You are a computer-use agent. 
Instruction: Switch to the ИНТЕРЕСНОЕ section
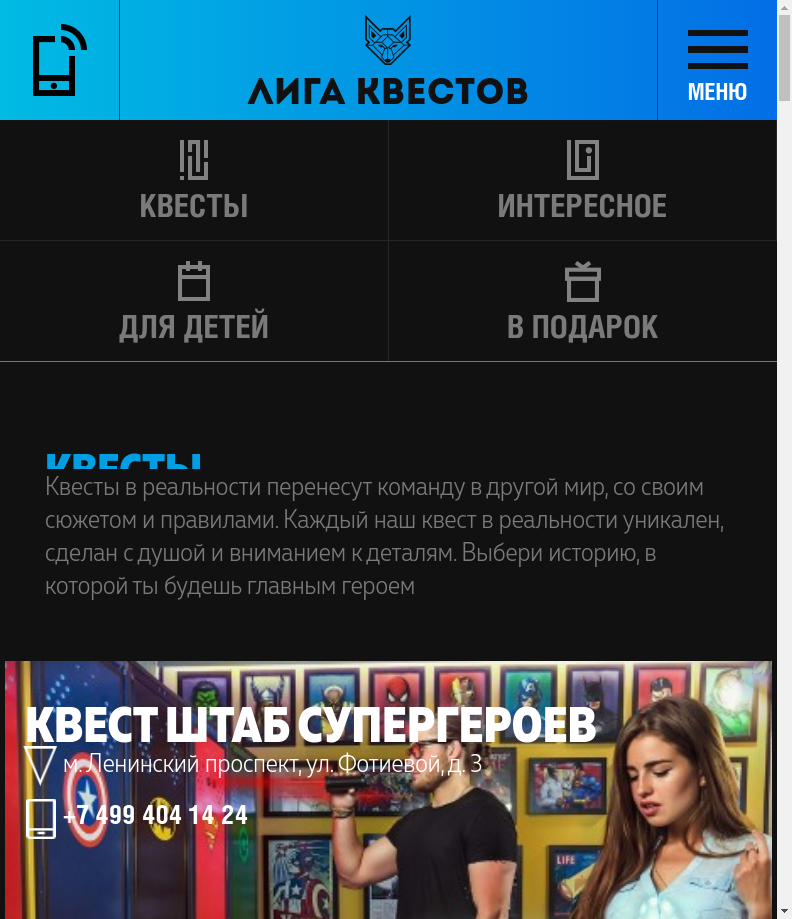582,181
